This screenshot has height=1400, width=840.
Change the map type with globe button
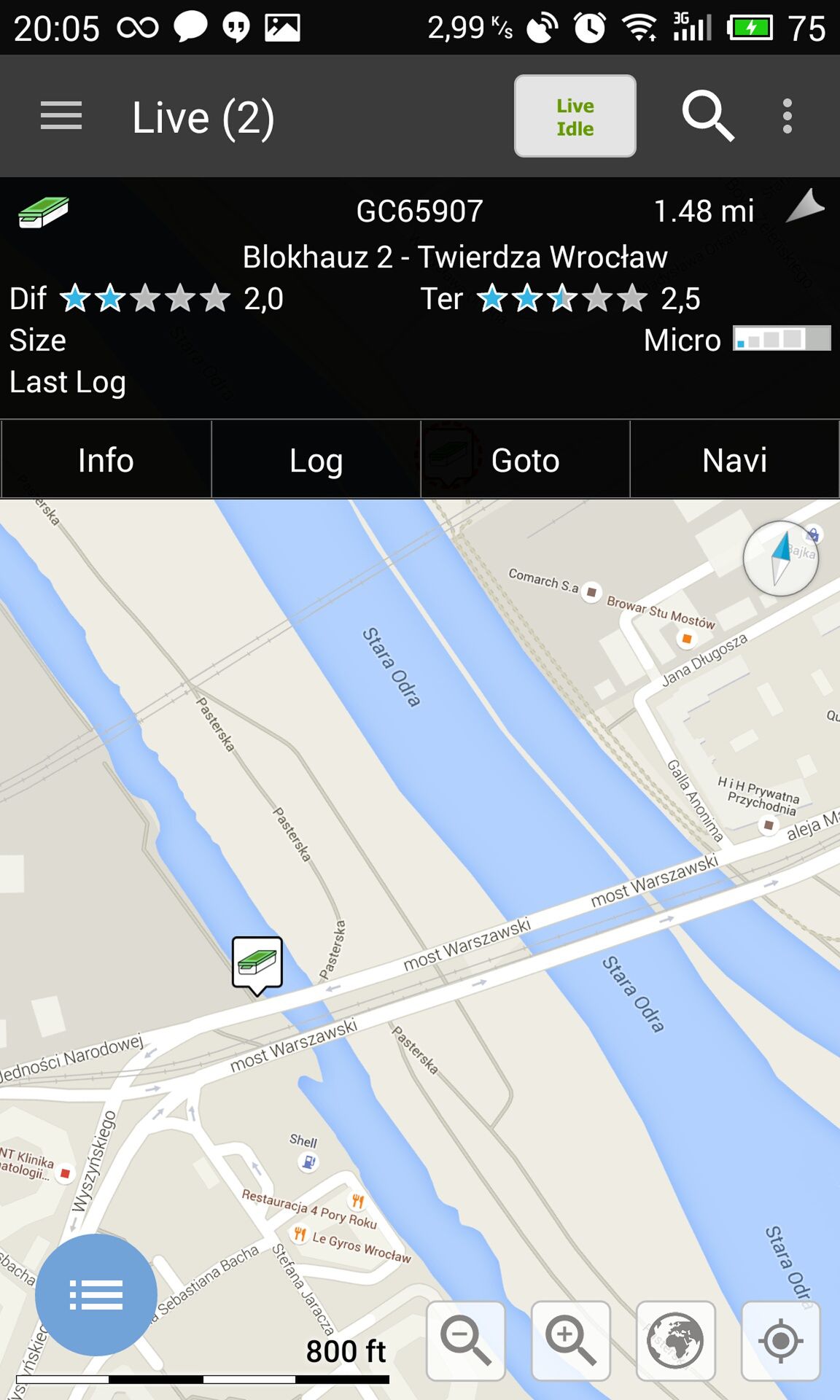pyautogui.click(x=676, y=1341)
